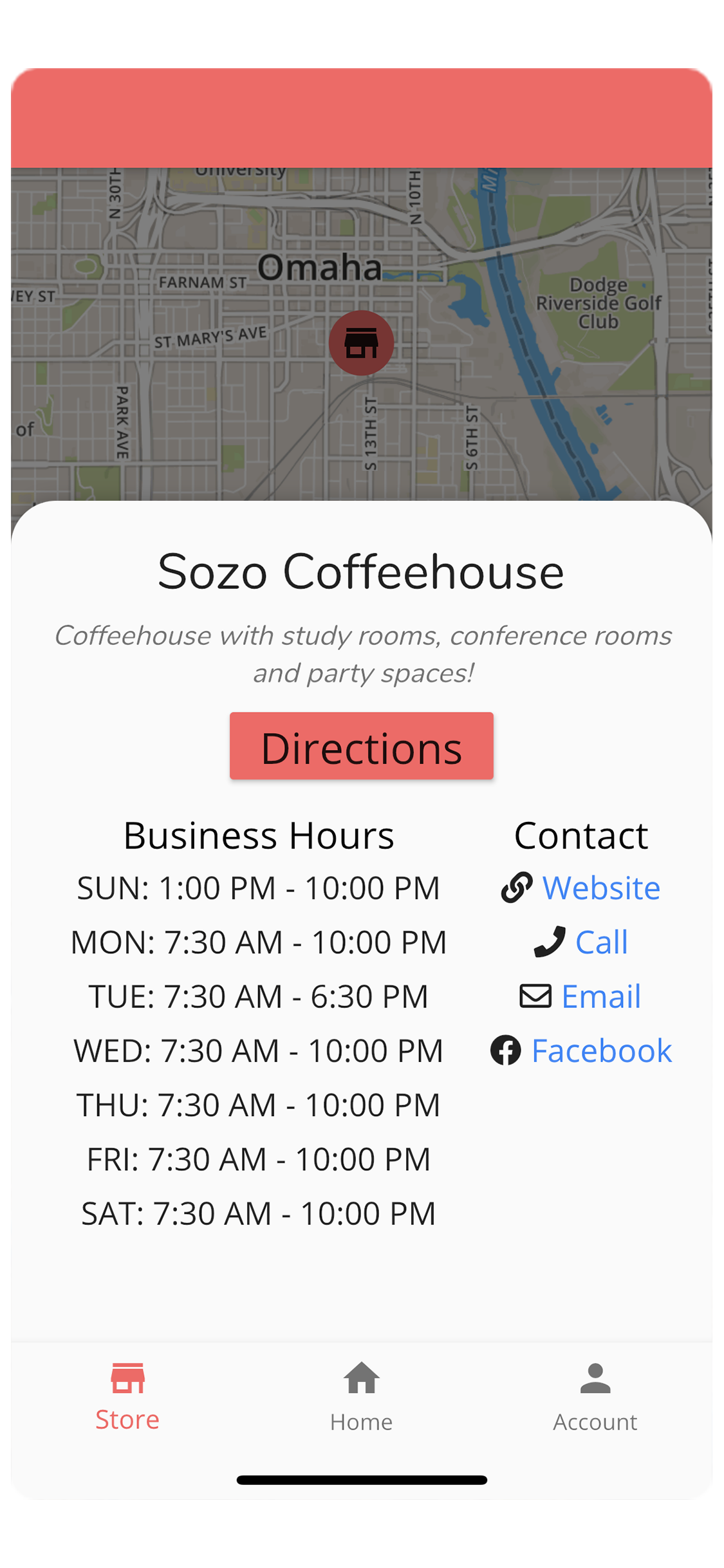Tap the store marker on the map
This screenshot has height=1568, width=724.
[361, 343]
